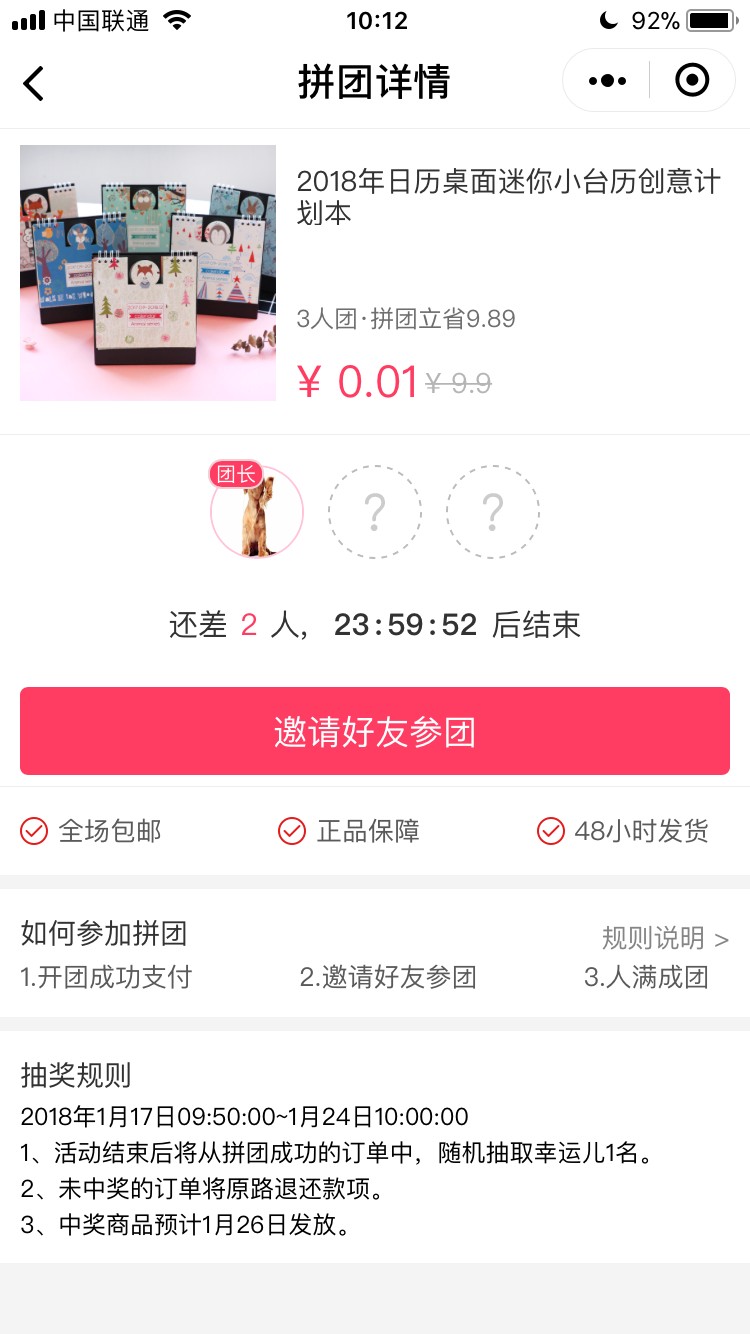
Task: Open the calendar product image
Action: point(148,273)
